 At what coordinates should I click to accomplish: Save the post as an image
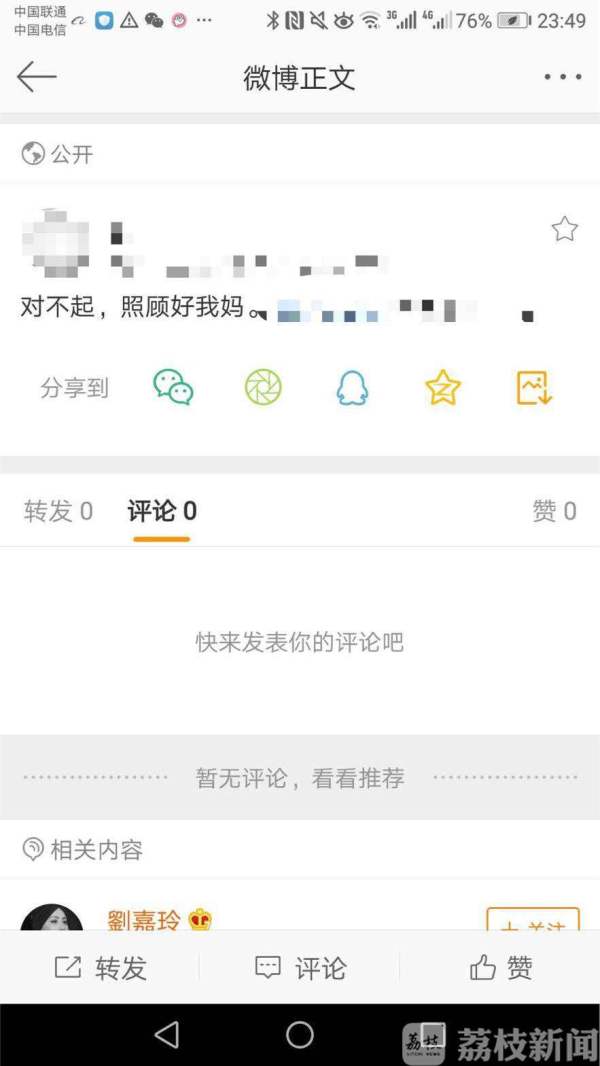[x=534, y=388]
